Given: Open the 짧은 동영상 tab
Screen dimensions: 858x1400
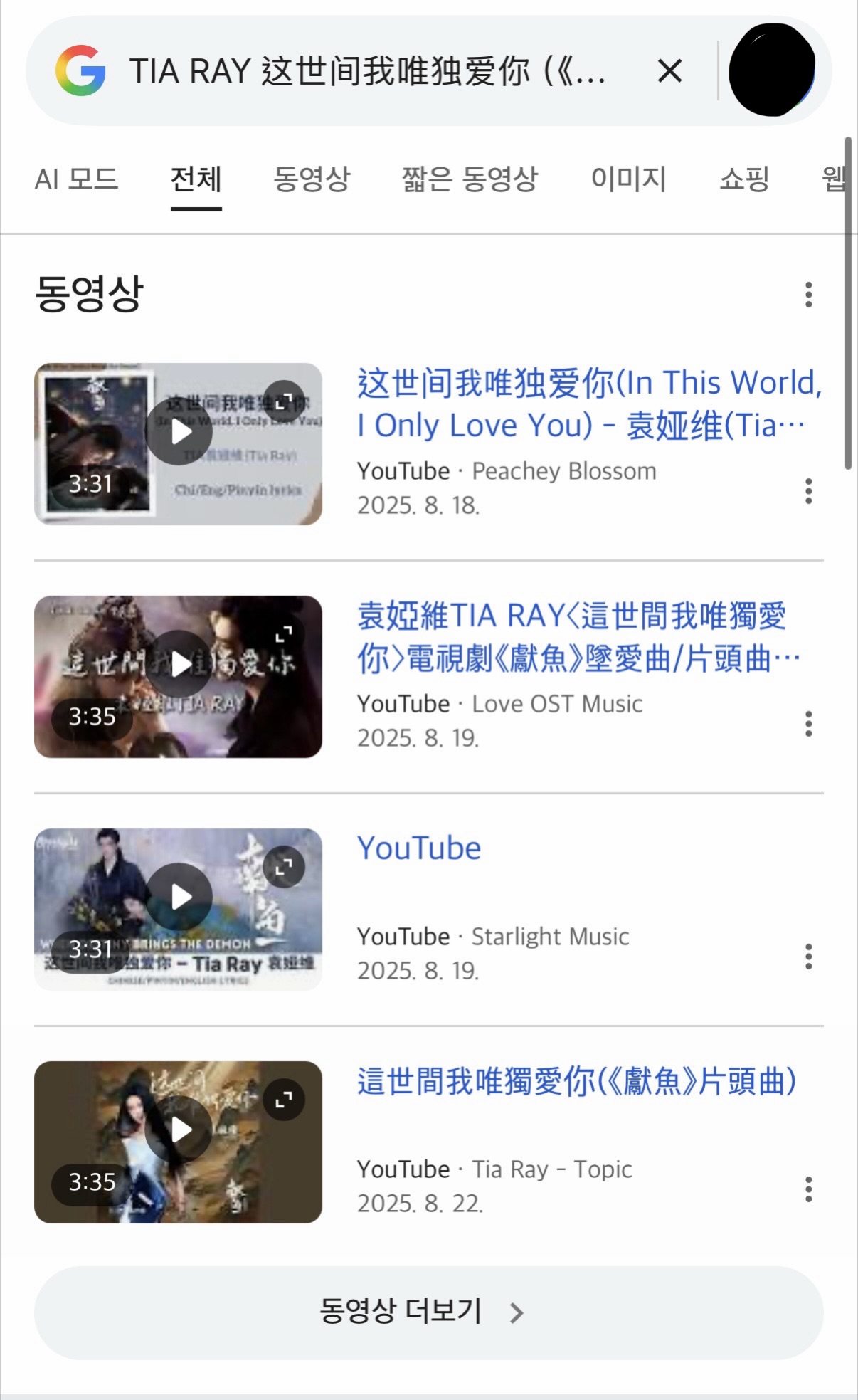Looking at the screenshot, I should 470,179.
